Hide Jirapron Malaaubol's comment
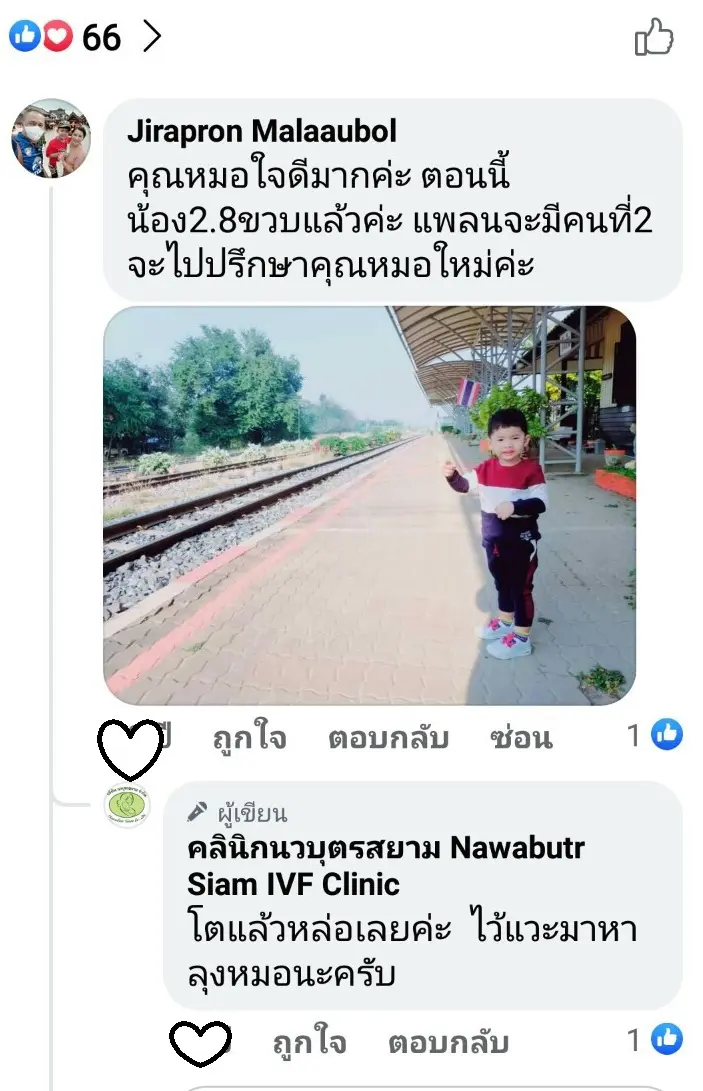The height and width of the screenshot is (1091, 703). pyautogui.click(x=521, y=738)
